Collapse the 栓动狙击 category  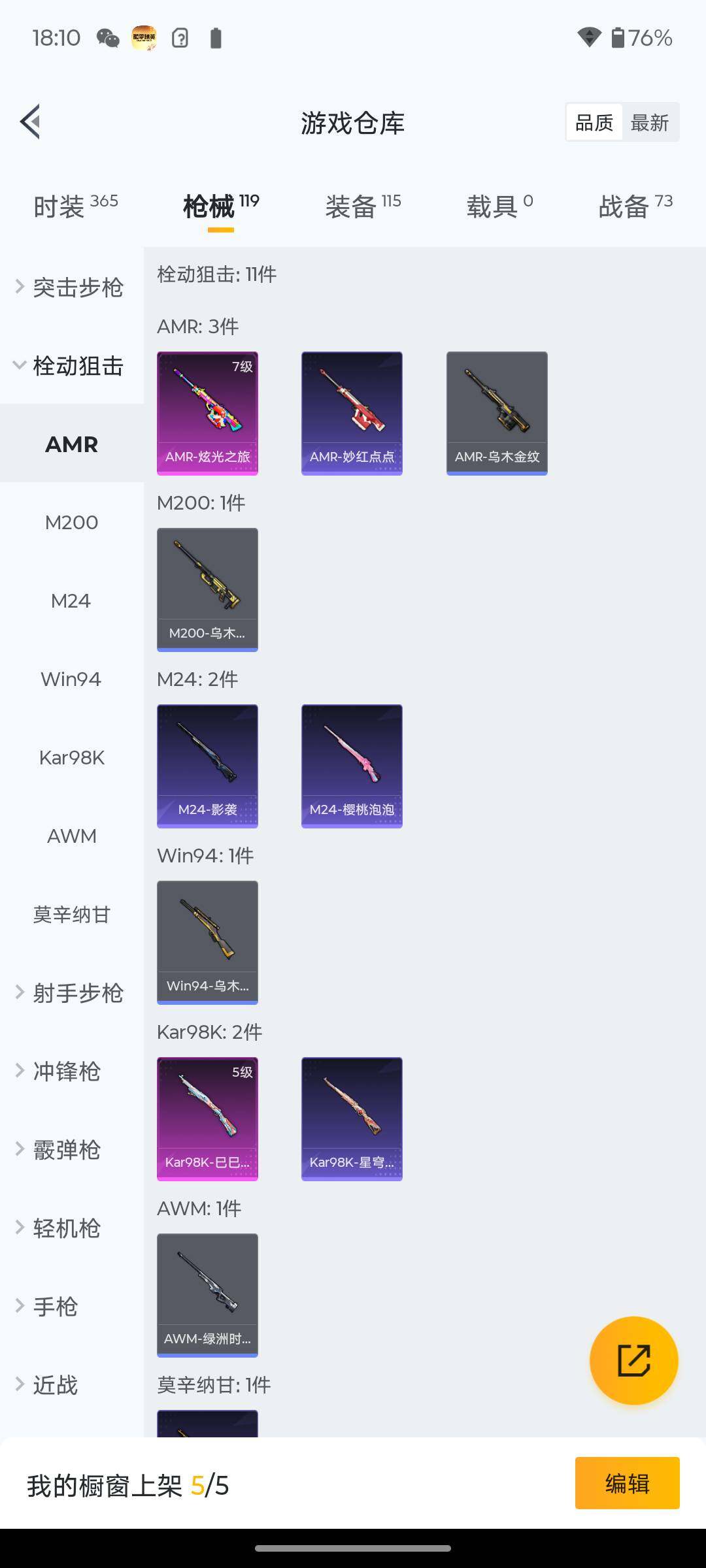pyautogui.click(x=71, y=366)
